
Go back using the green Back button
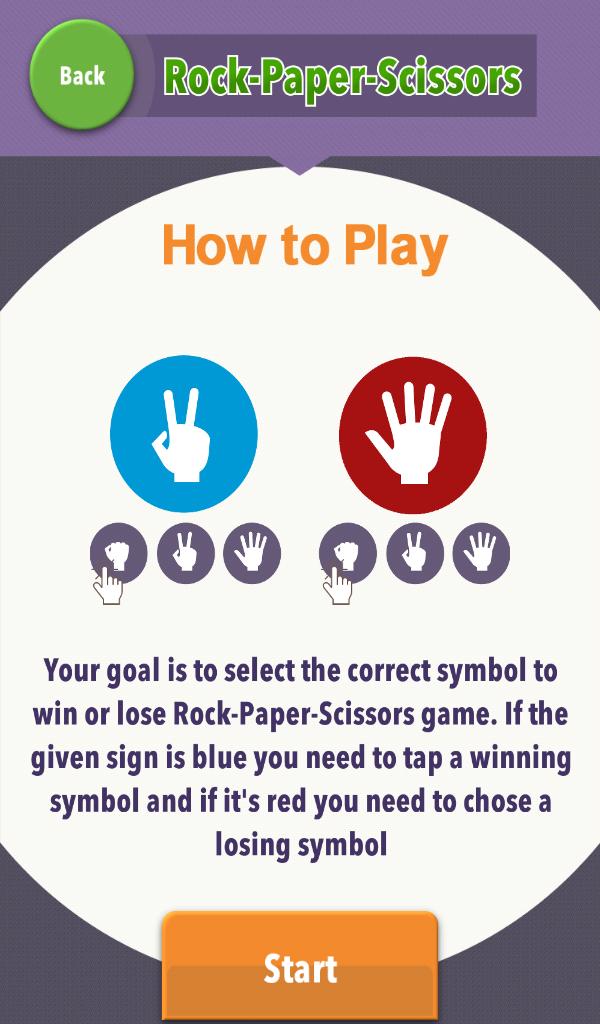[x=82, y=76]
